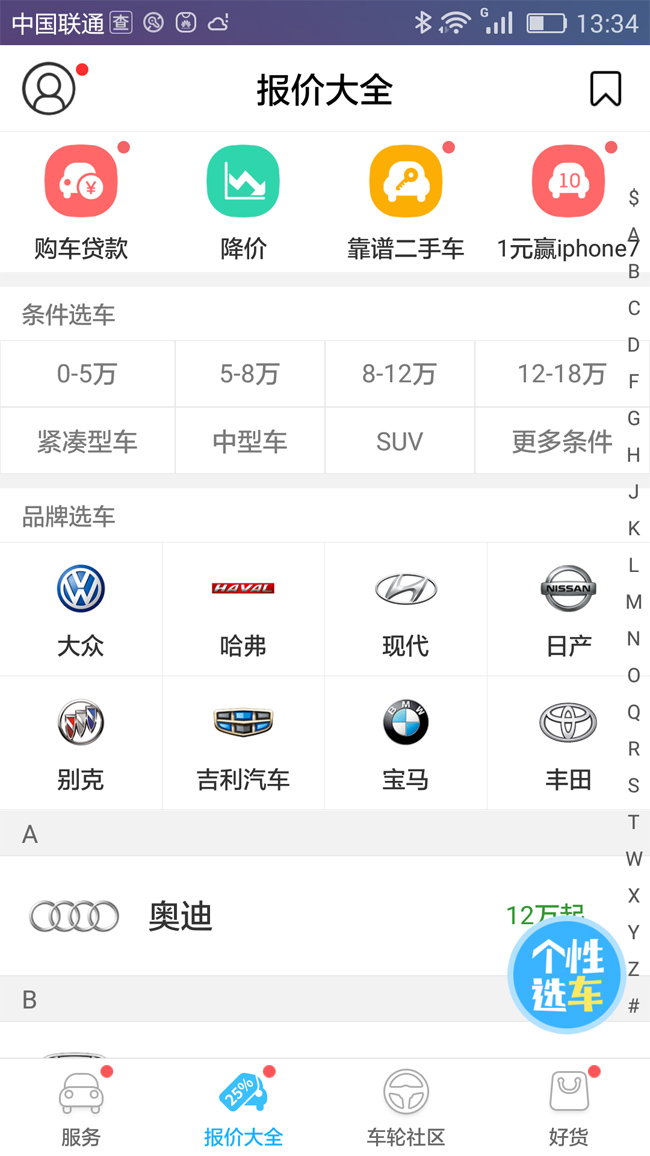Open the bookmarks icon
The height and width of the screenshot is (1156, 650).
(606, 89)
